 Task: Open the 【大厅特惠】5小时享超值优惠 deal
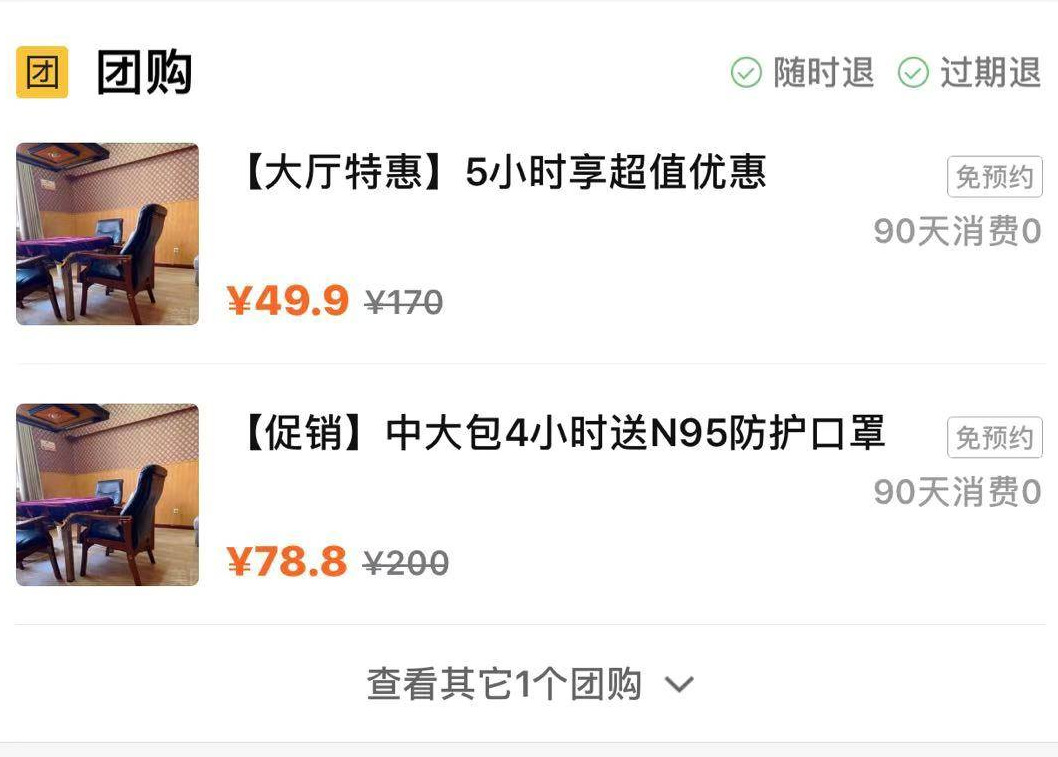pos(503,174)
